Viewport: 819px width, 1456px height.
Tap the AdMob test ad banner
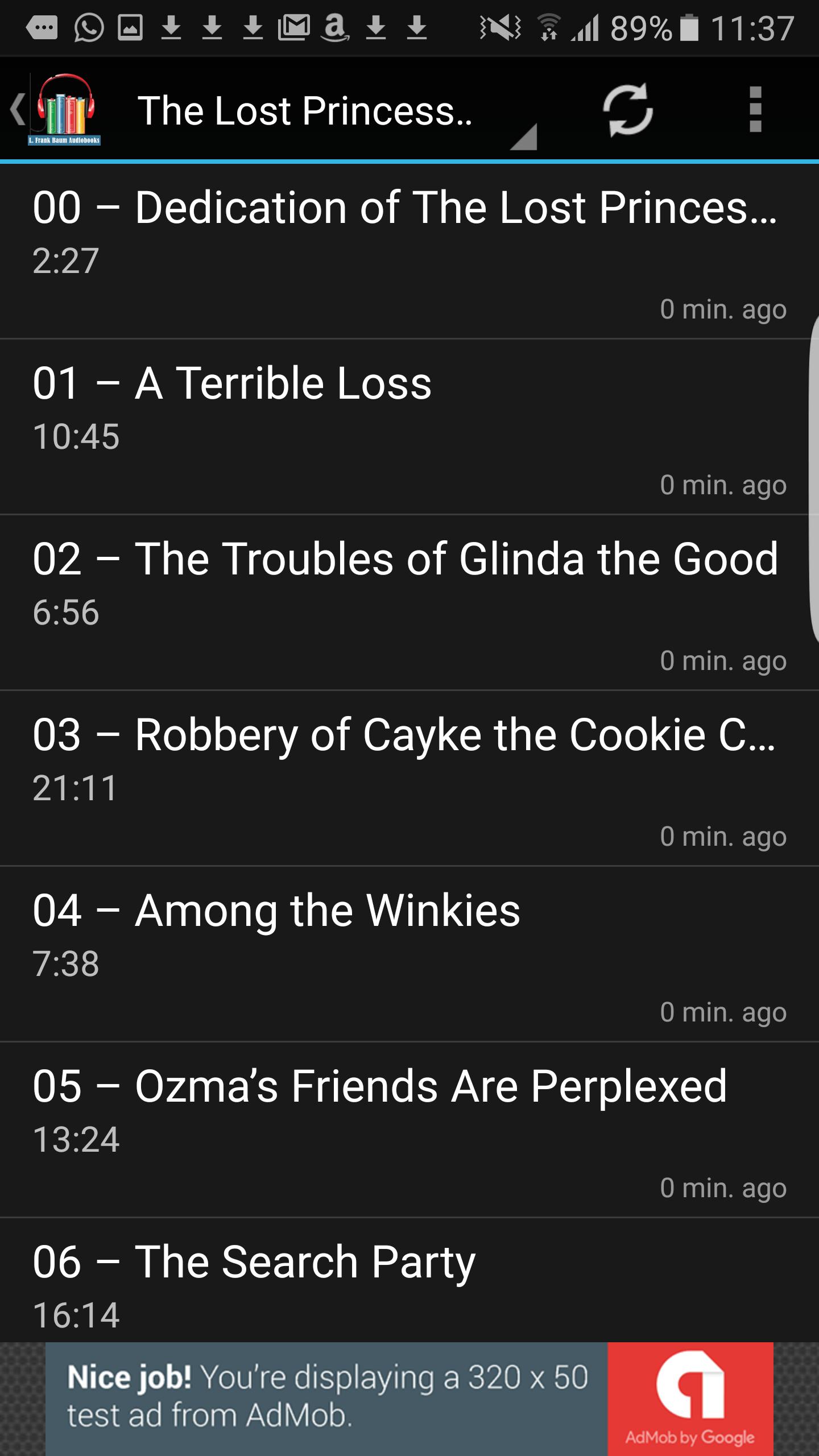[408, 1399]
